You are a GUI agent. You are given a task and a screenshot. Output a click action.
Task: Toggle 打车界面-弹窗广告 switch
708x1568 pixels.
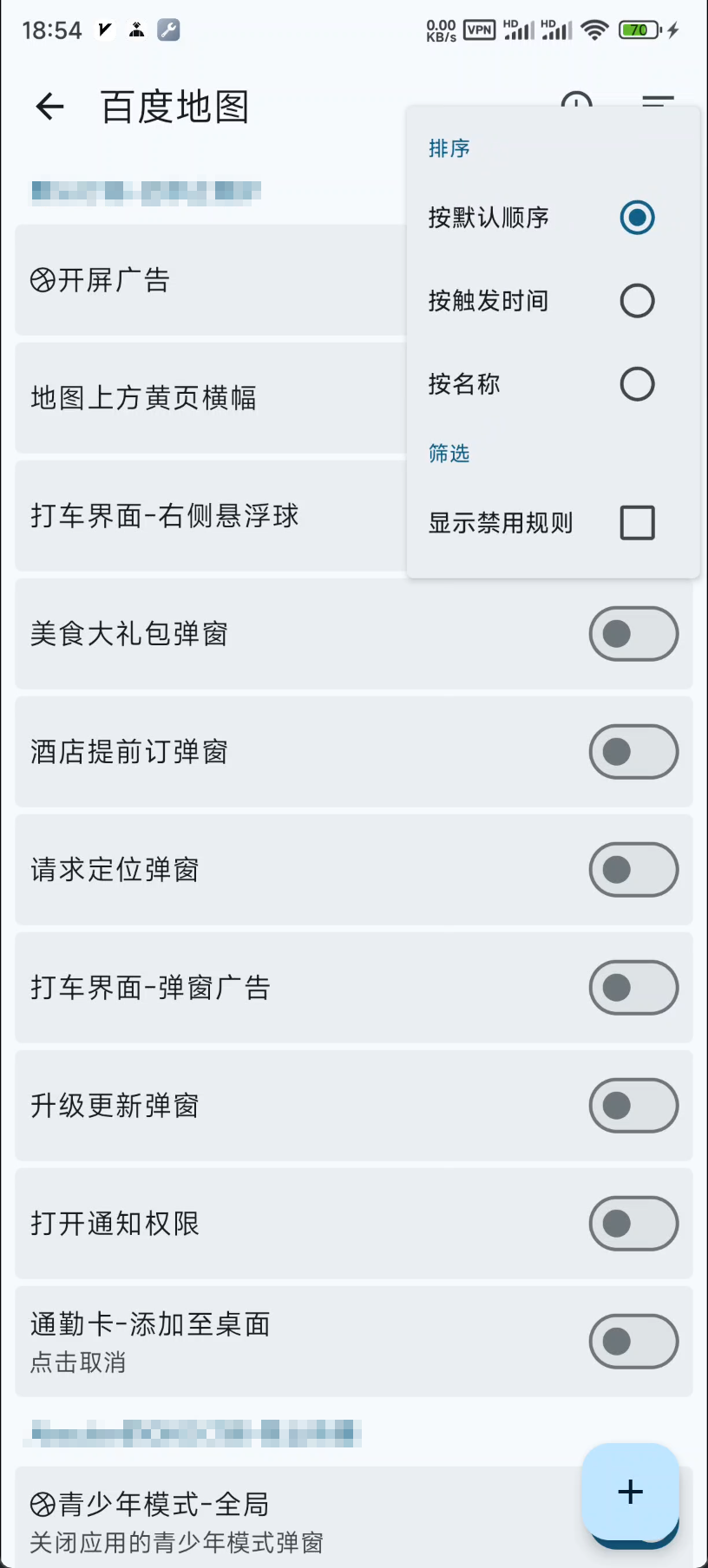(633, 988)
